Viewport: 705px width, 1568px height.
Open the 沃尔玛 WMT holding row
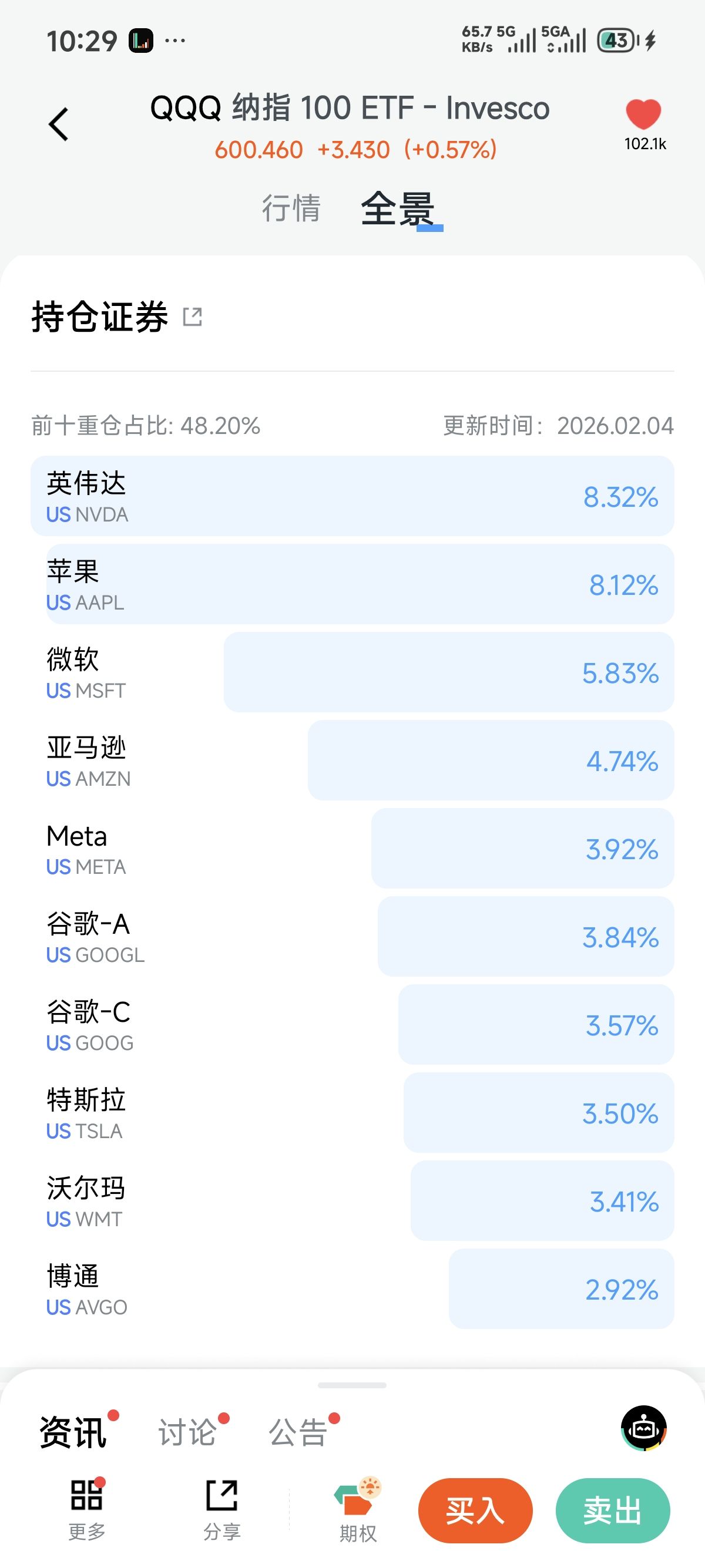[352, 1201]
